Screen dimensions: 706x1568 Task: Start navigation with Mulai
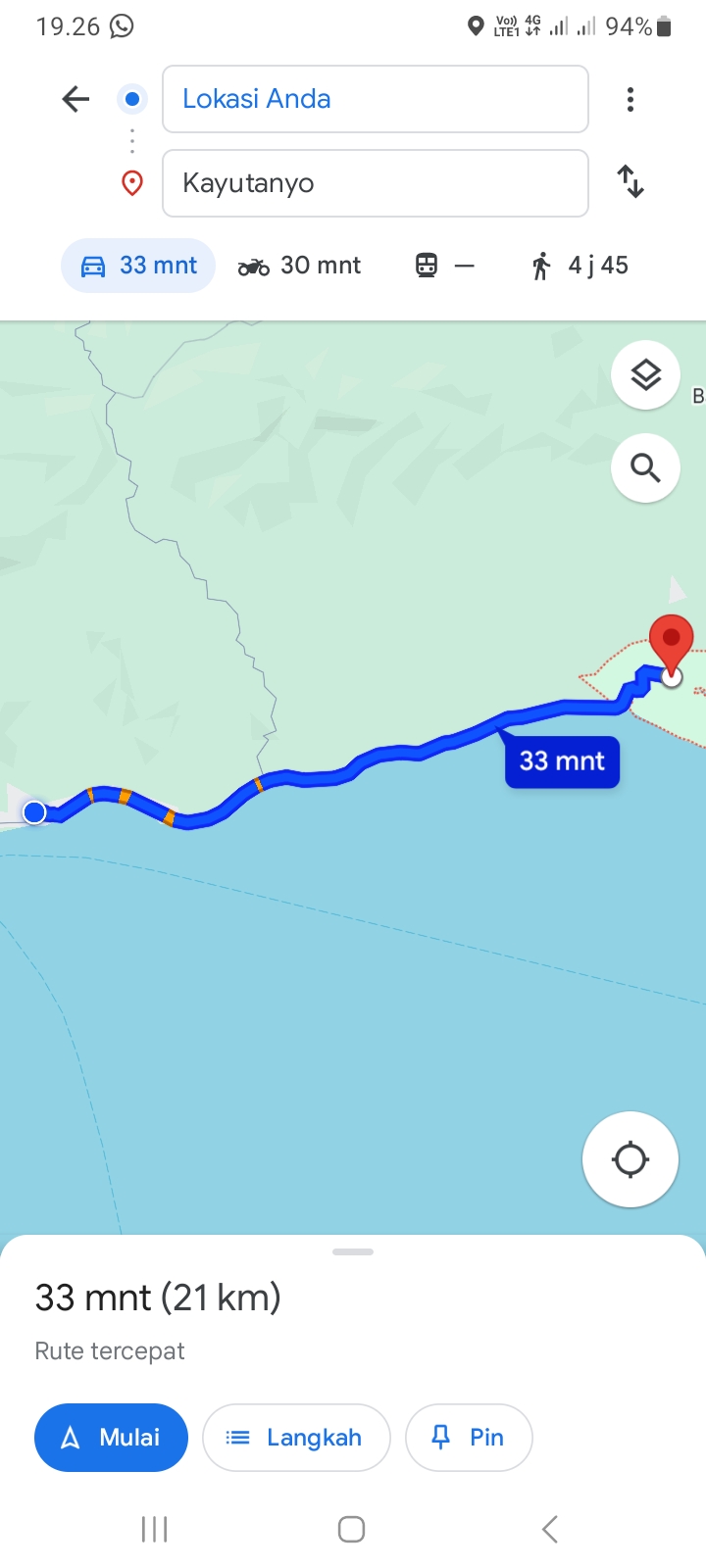point(111,1438)
